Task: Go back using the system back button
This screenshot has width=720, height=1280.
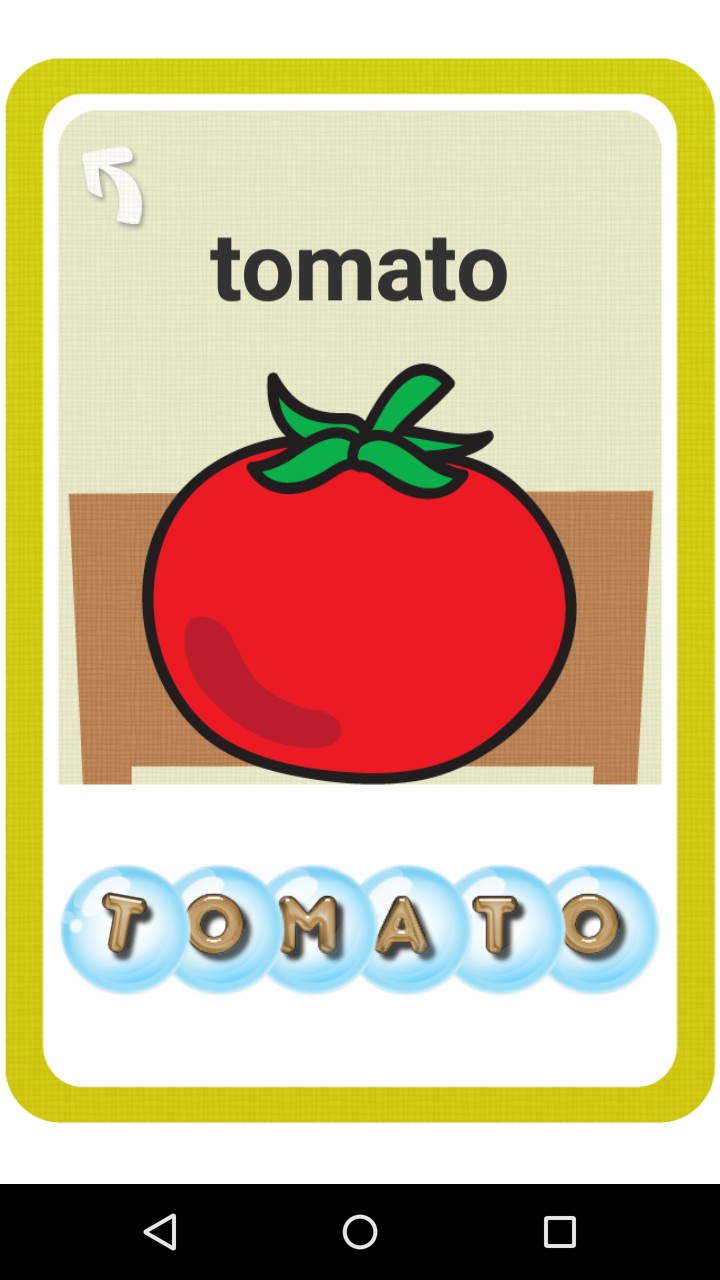Action: [160, 1232]
